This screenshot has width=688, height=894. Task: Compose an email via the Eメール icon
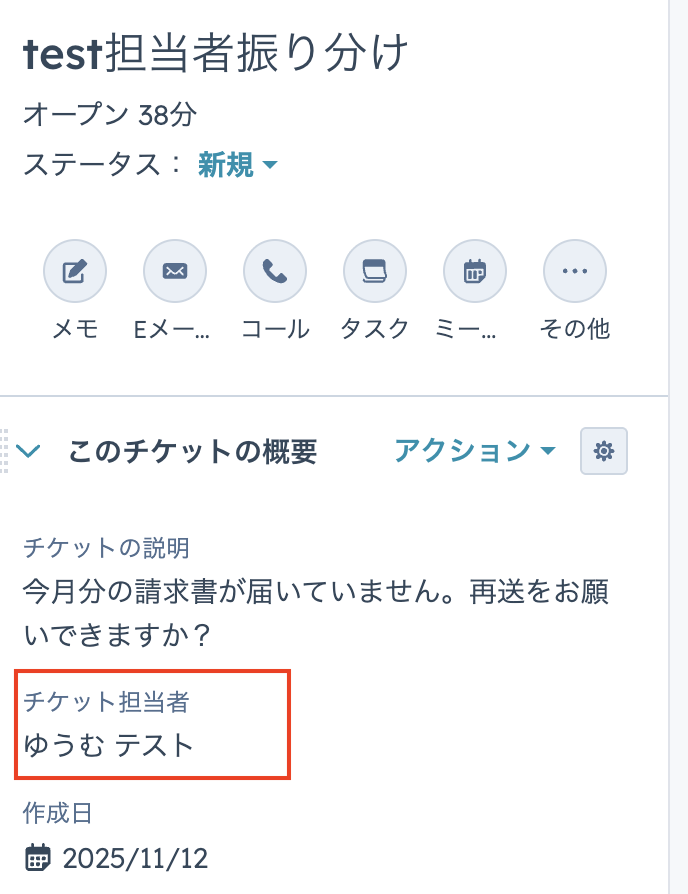coord(175,271)
